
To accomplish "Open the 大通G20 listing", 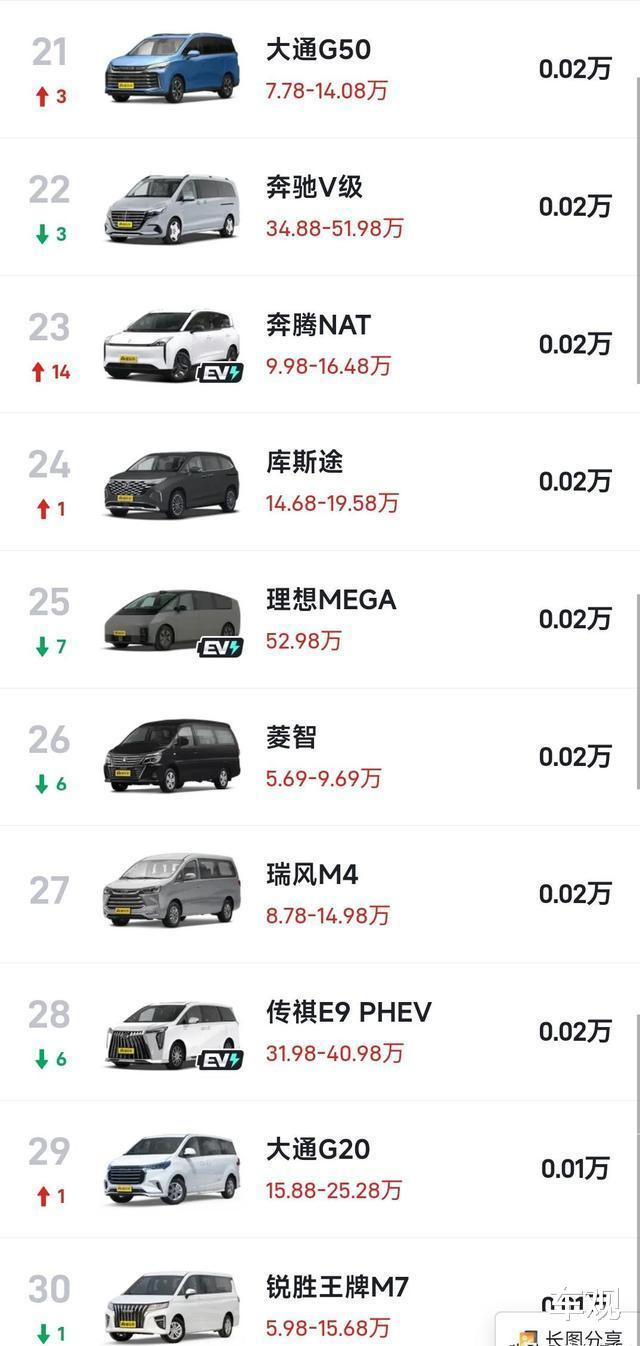I will tap(318, 1150).
